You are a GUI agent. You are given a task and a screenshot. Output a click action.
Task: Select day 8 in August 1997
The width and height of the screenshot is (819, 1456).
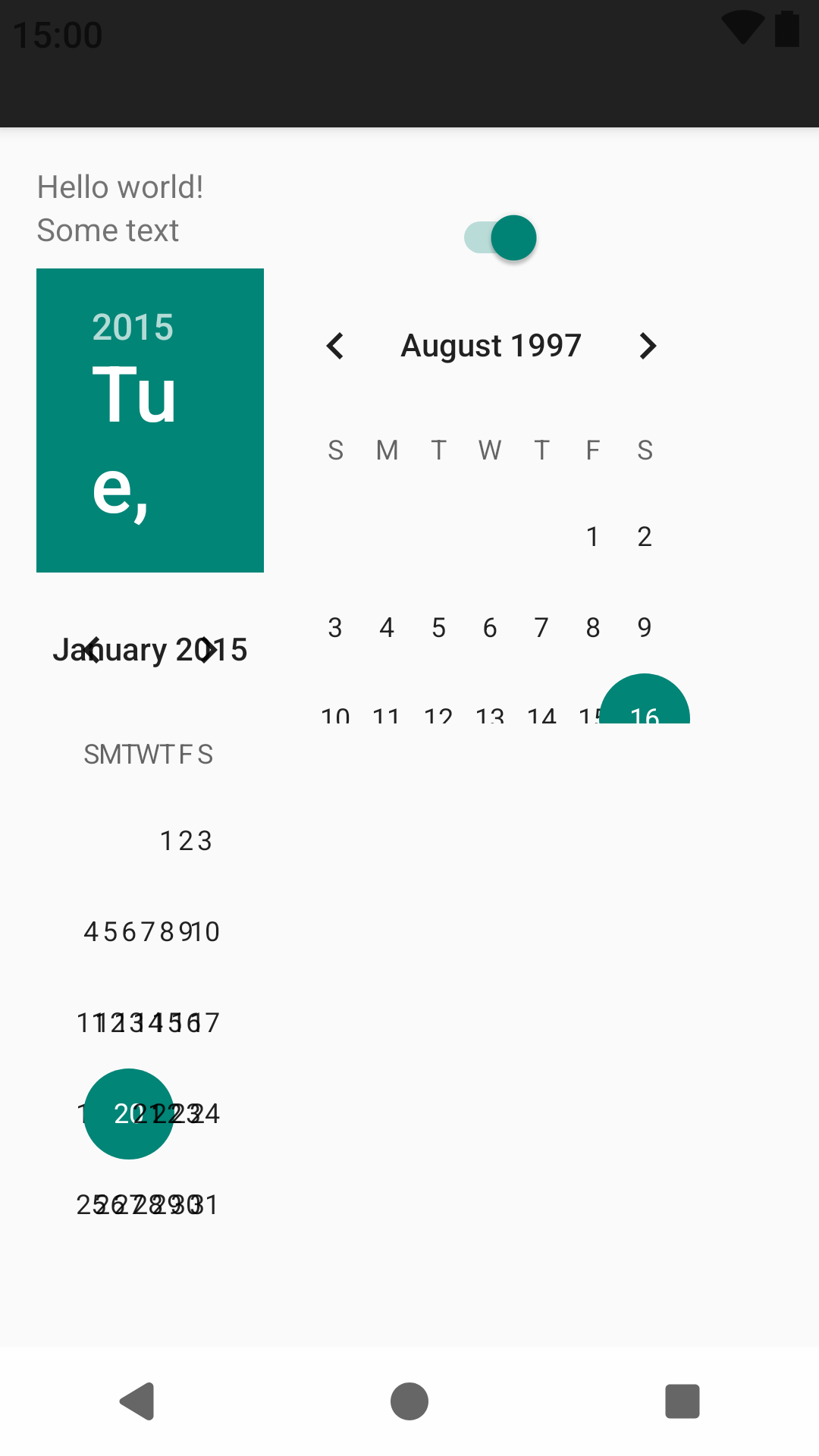(593, 628)
